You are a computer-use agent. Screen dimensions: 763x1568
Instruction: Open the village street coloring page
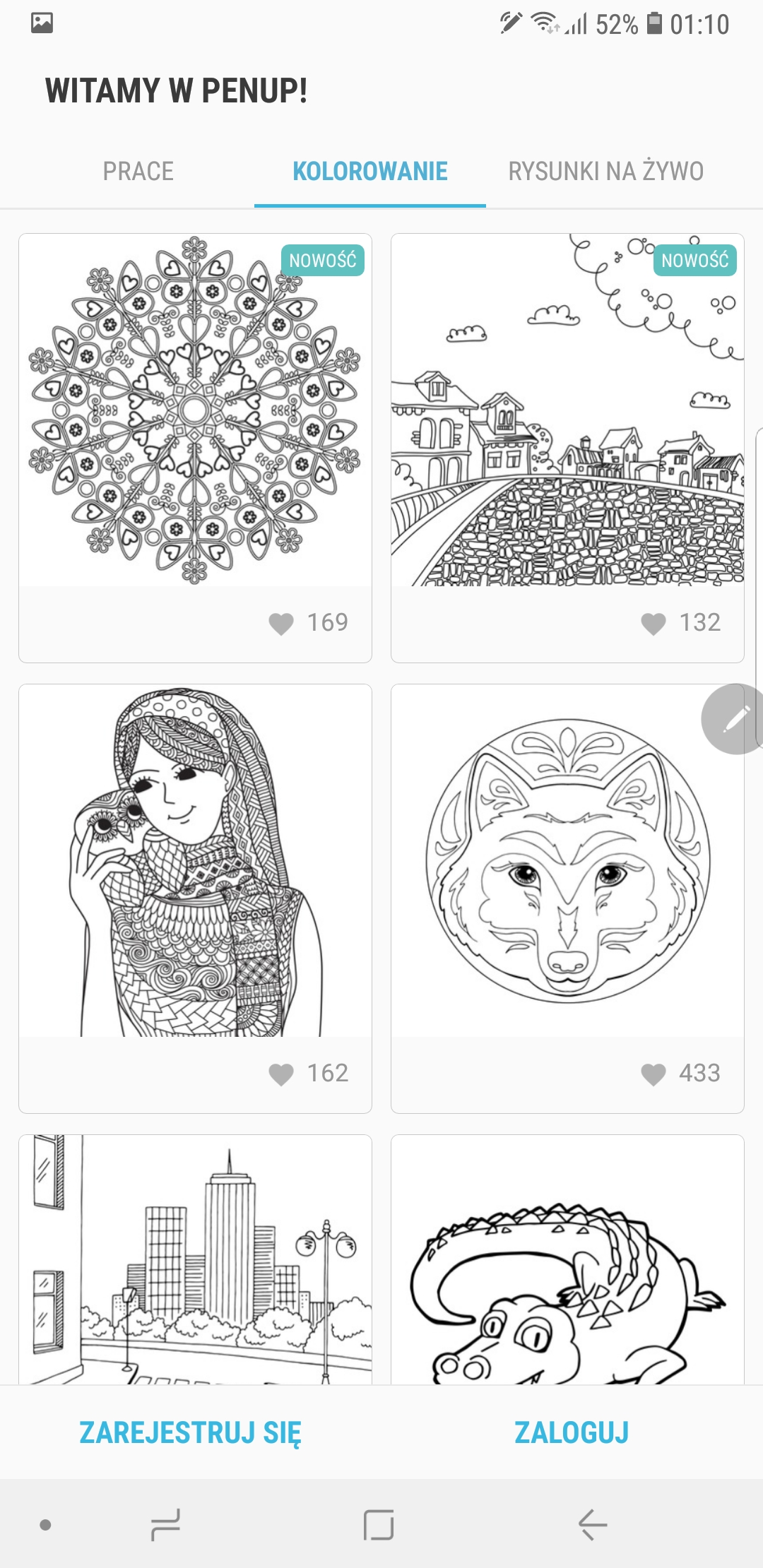tap(567, 410)
